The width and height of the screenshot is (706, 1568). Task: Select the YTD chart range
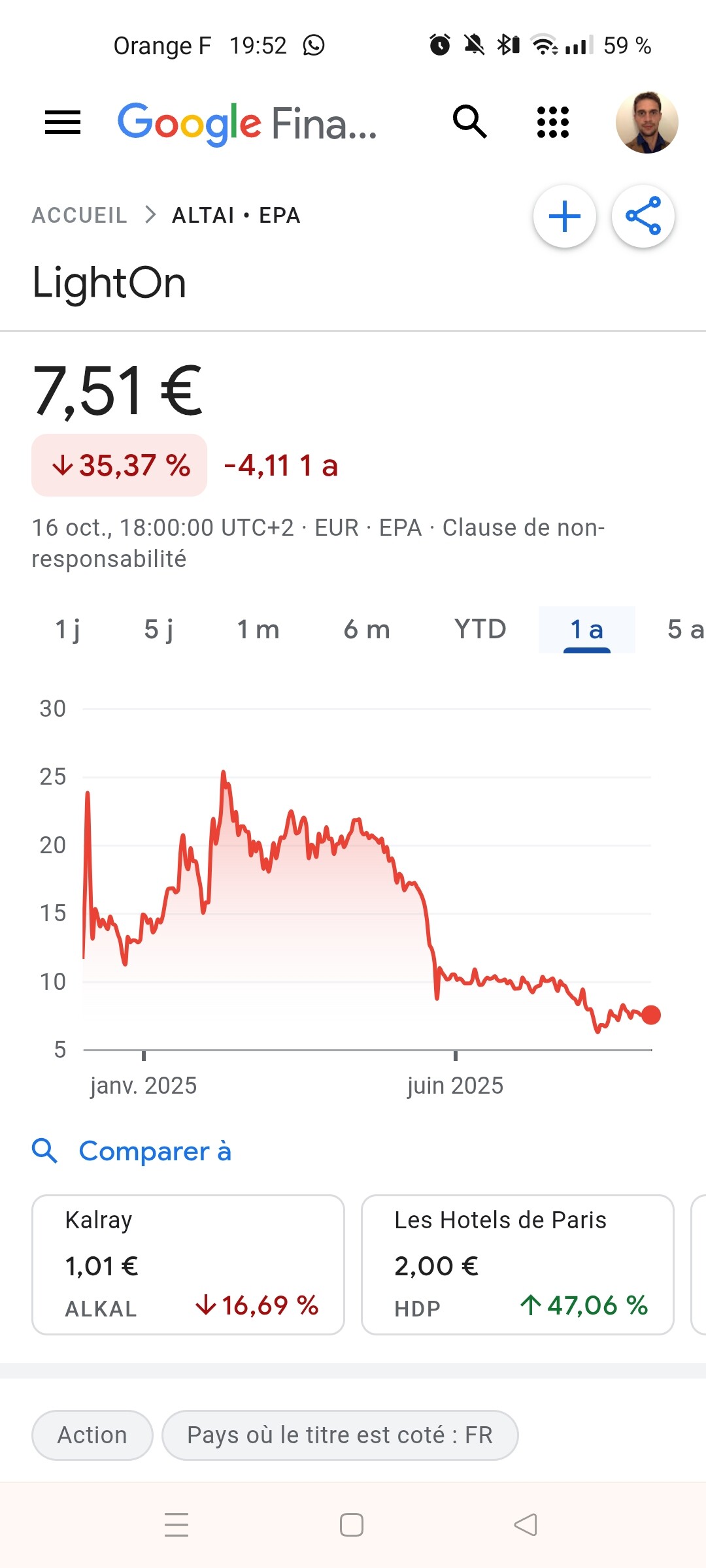pyautogui.click(x=480, y=630)
